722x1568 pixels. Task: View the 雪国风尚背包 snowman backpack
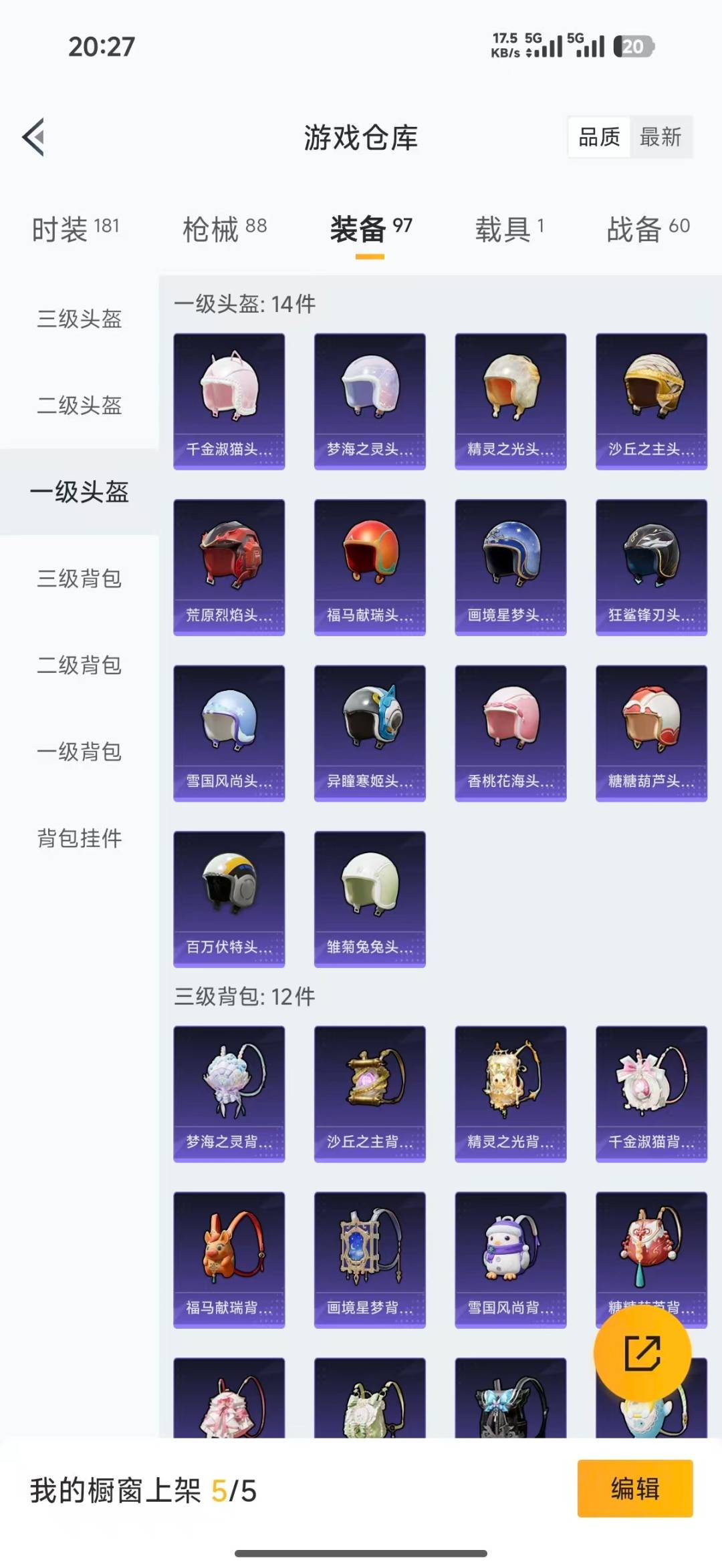pos(510,1259)
